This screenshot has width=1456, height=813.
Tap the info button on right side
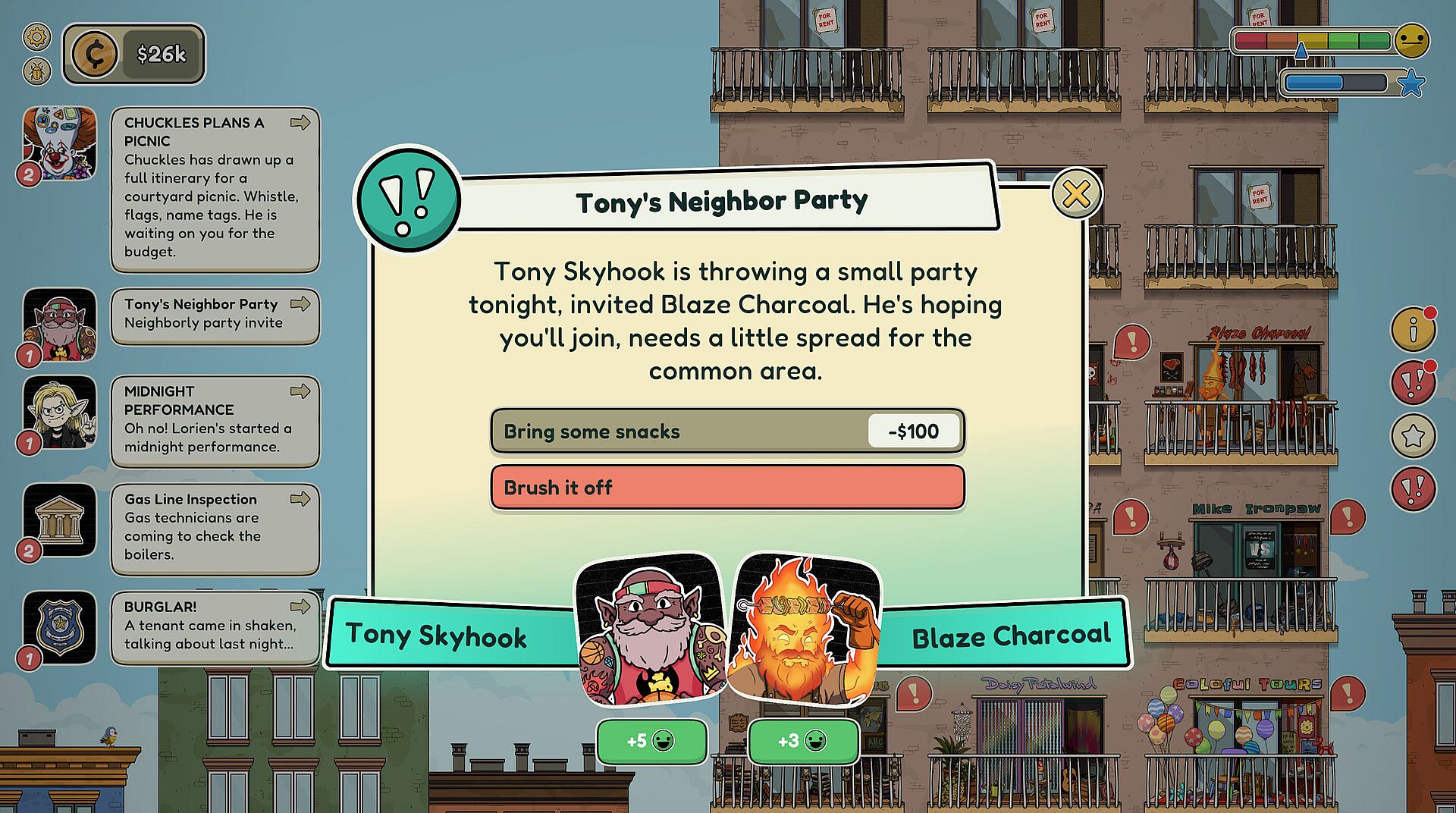pyautogui.click(x=1413, y=329)
